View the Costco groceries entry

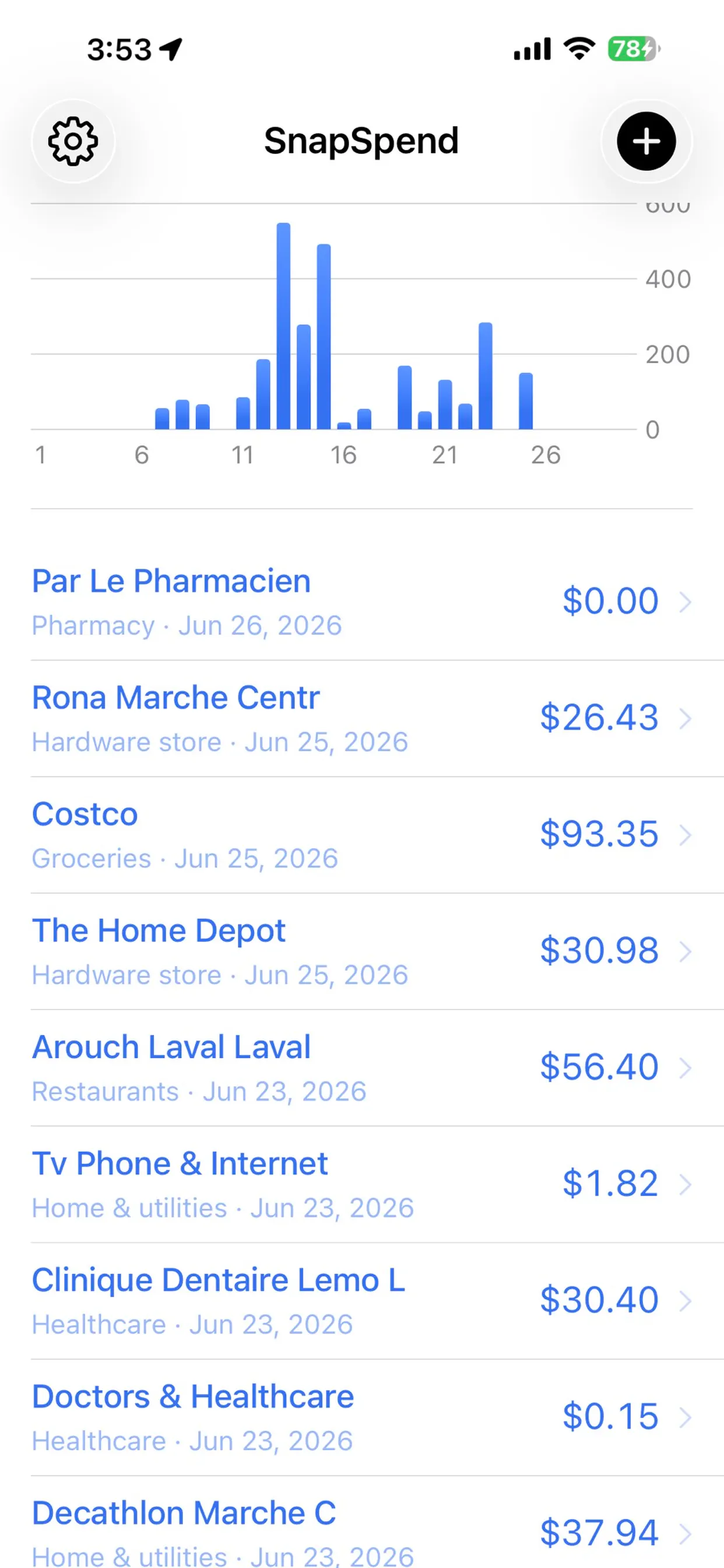click(x=362, y=835)
